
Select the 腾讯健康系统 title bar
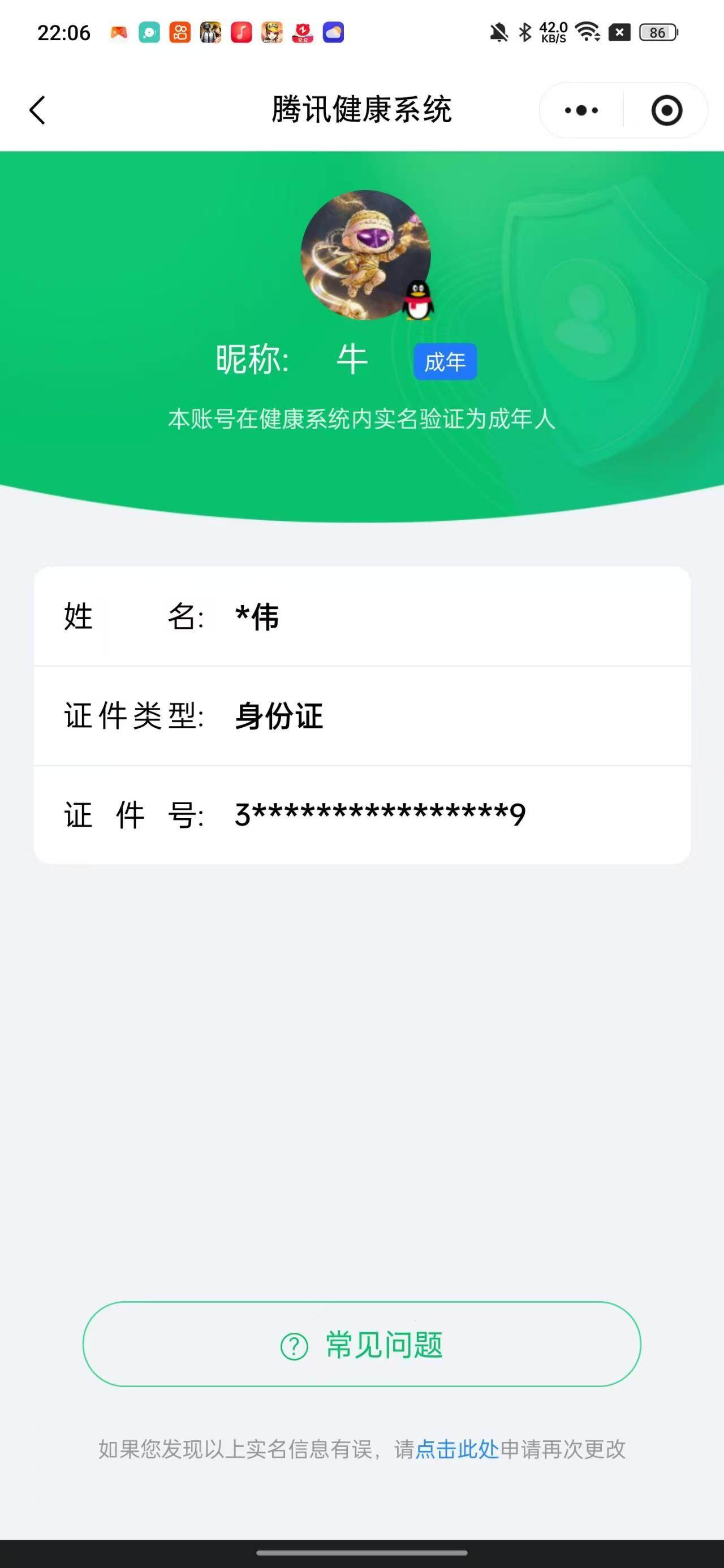[x=361, y=110]
